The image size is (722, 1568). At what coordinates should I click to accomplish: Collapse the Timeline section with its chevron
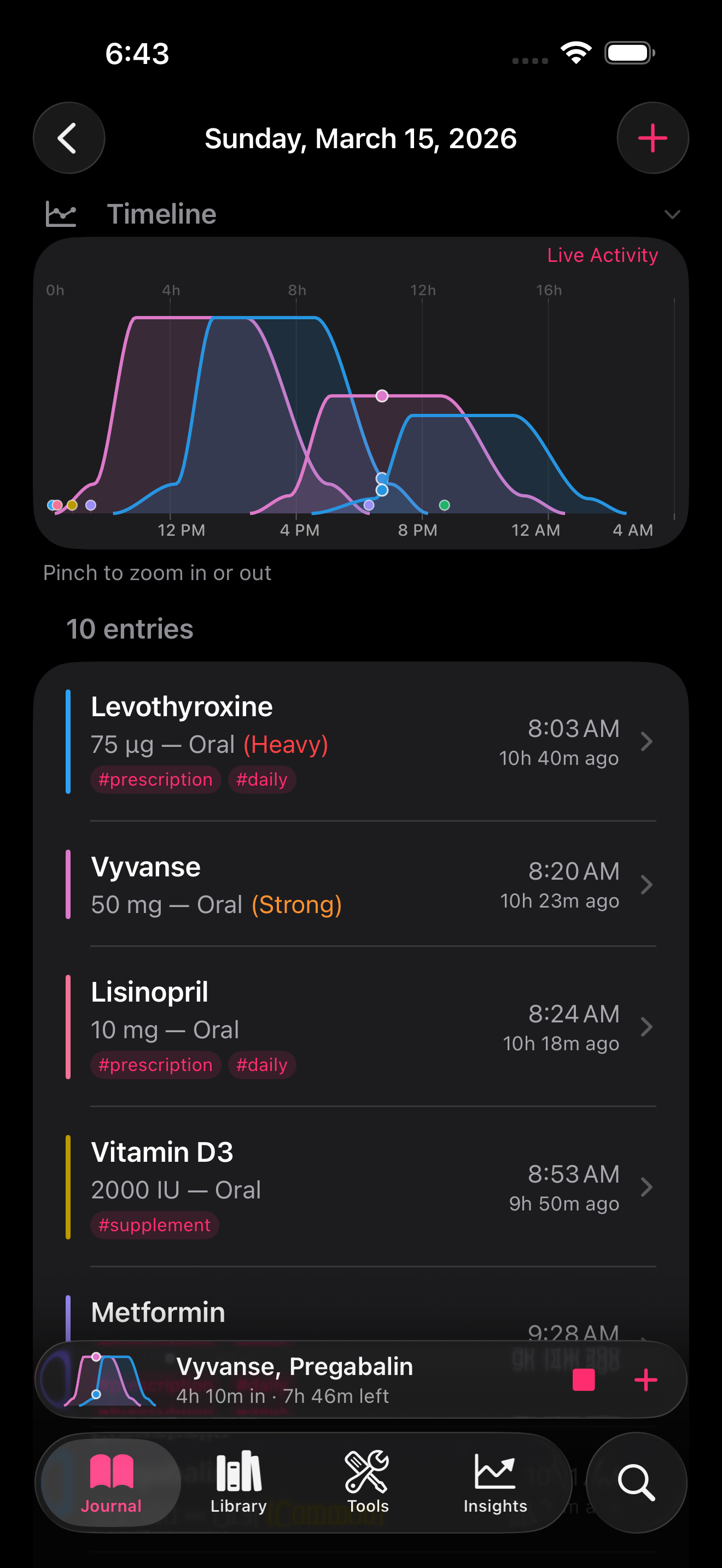(x=672, y=214)
